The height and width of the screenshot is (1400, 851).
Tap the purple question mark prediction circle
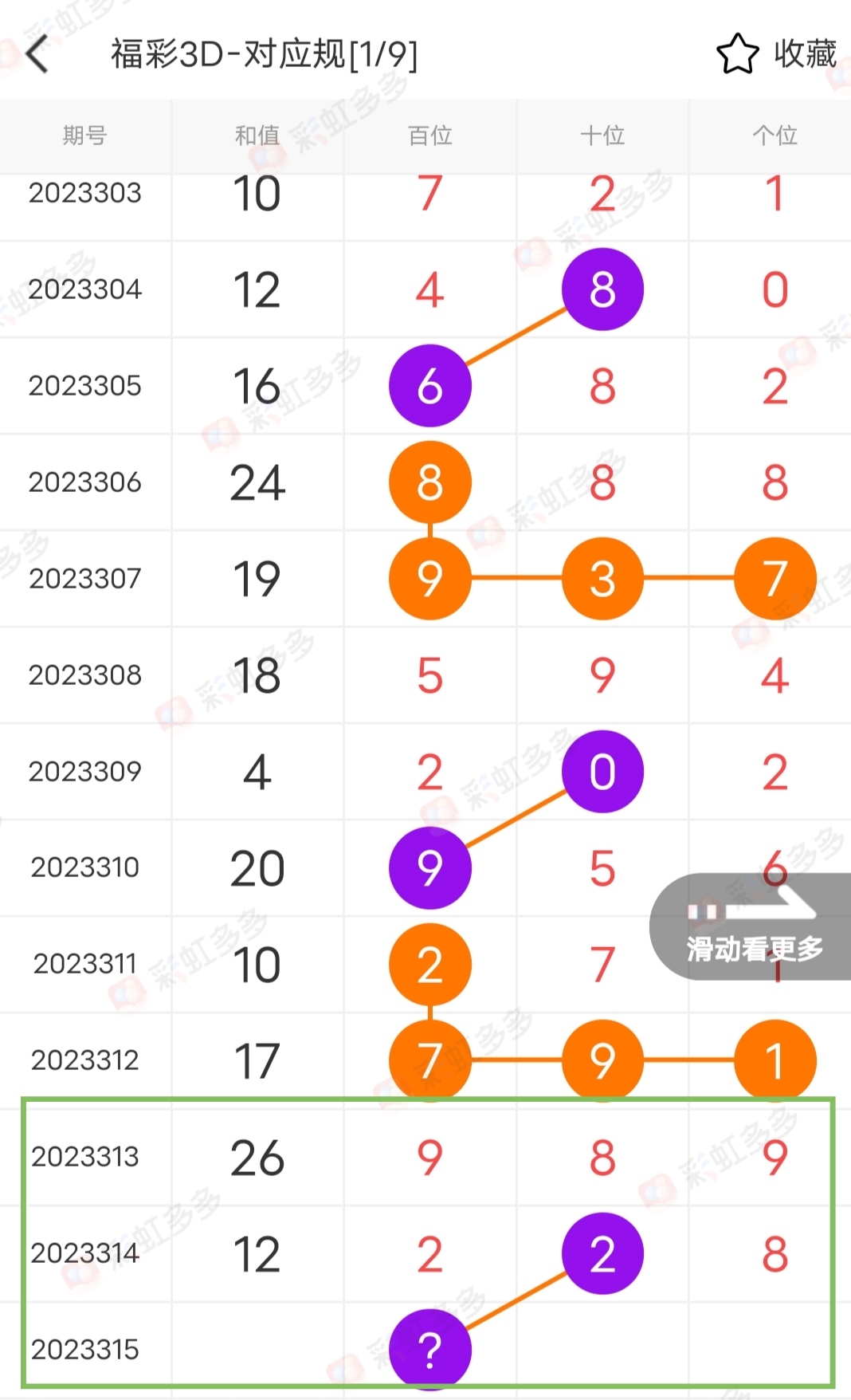[429, 1349]
